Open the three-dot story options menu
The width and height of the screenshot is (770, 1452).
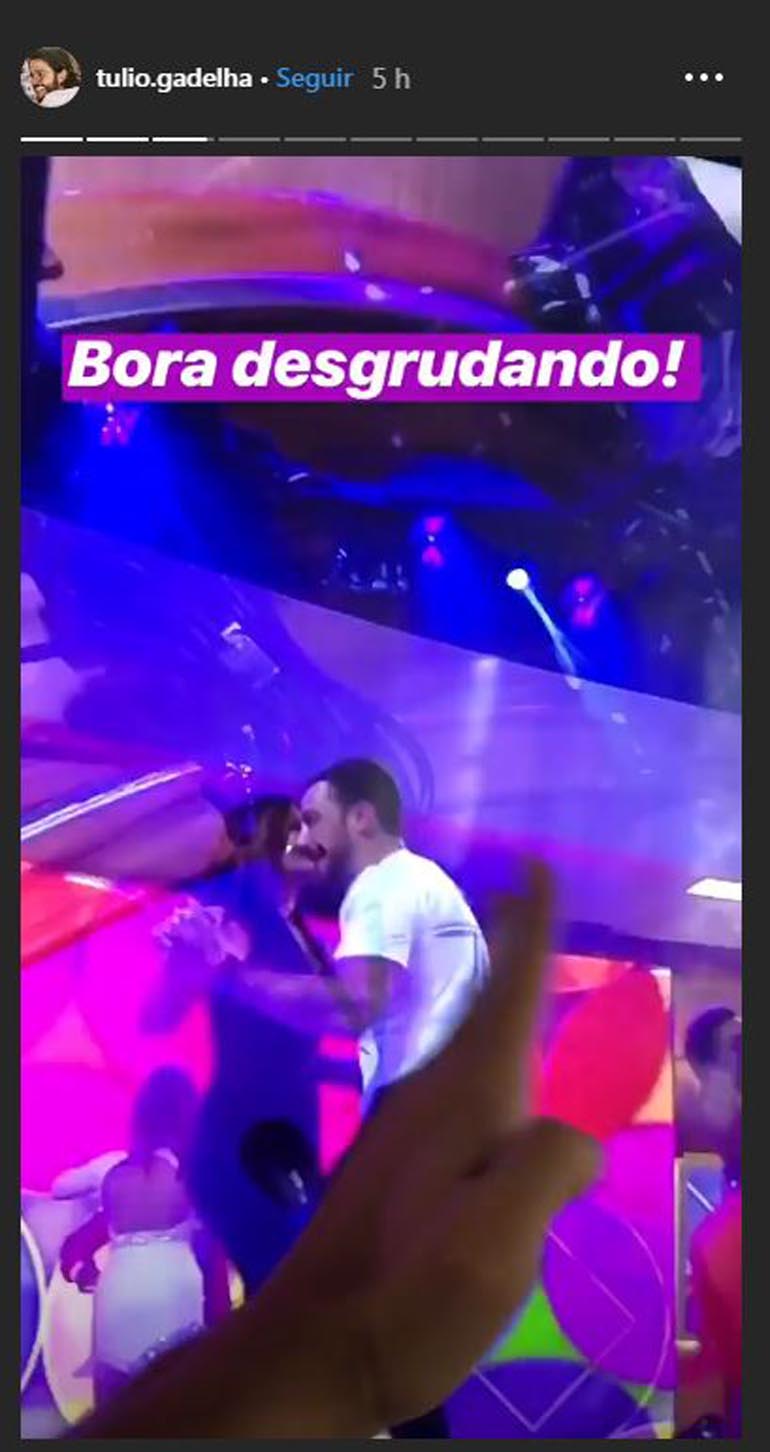(x=703, y=78)
